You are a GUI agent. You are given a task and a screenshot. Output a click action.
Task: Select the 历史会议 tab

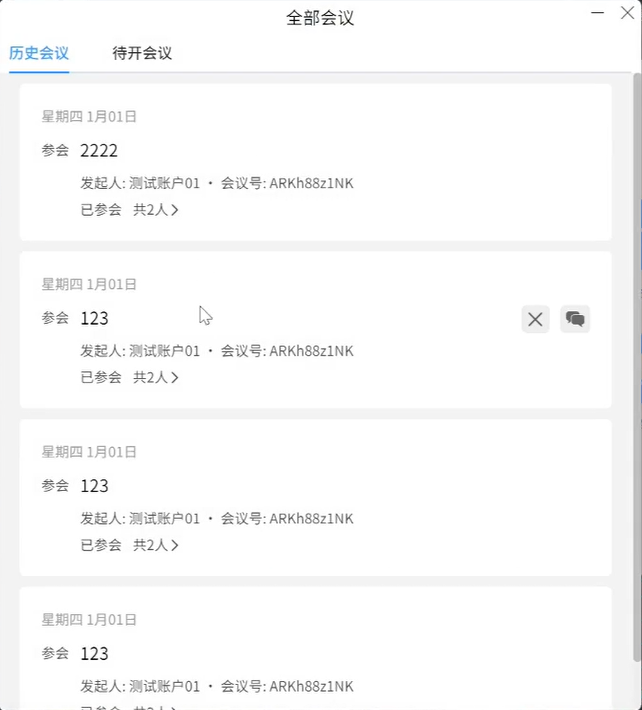pos(39,53)
